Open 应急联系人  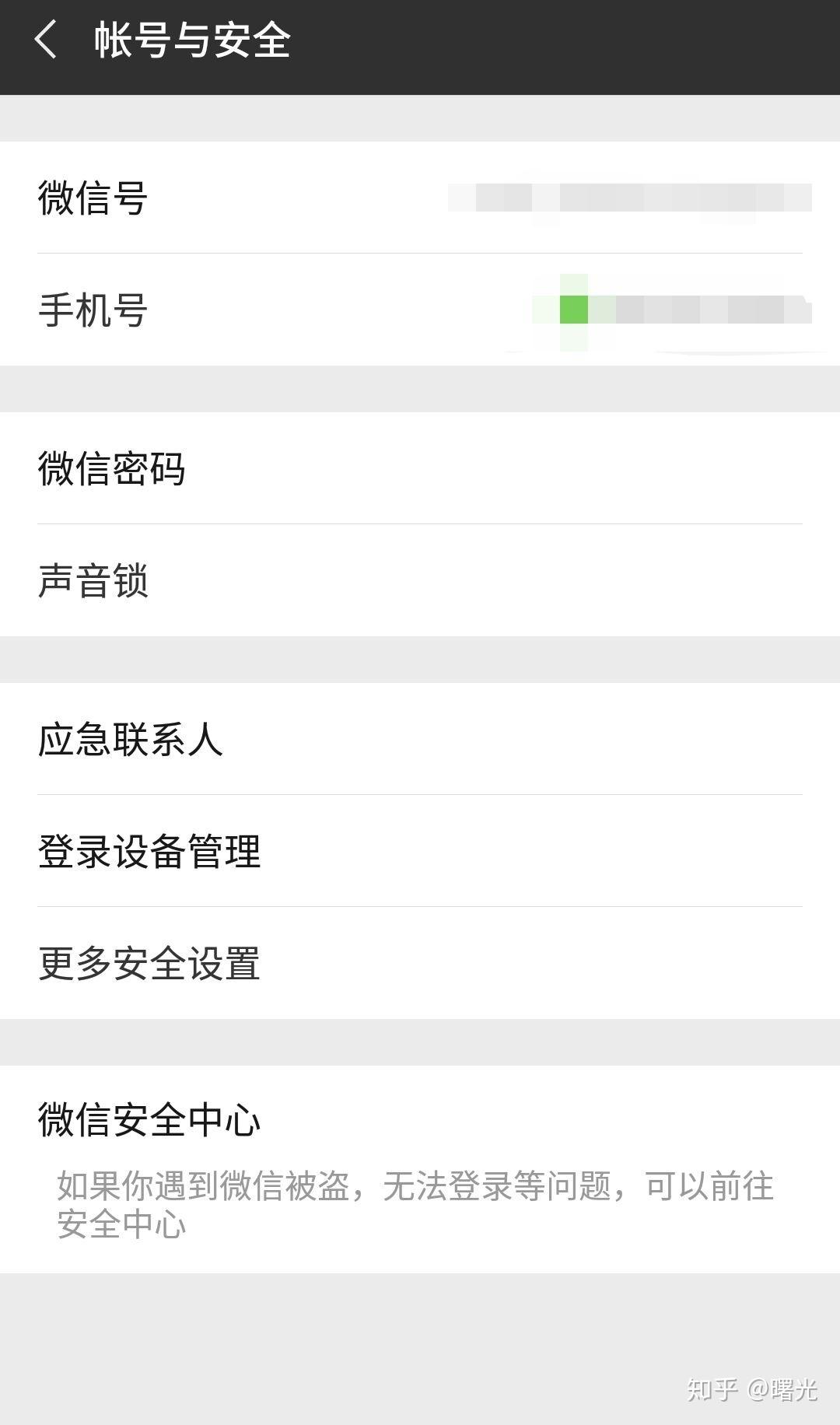(420, 739)
